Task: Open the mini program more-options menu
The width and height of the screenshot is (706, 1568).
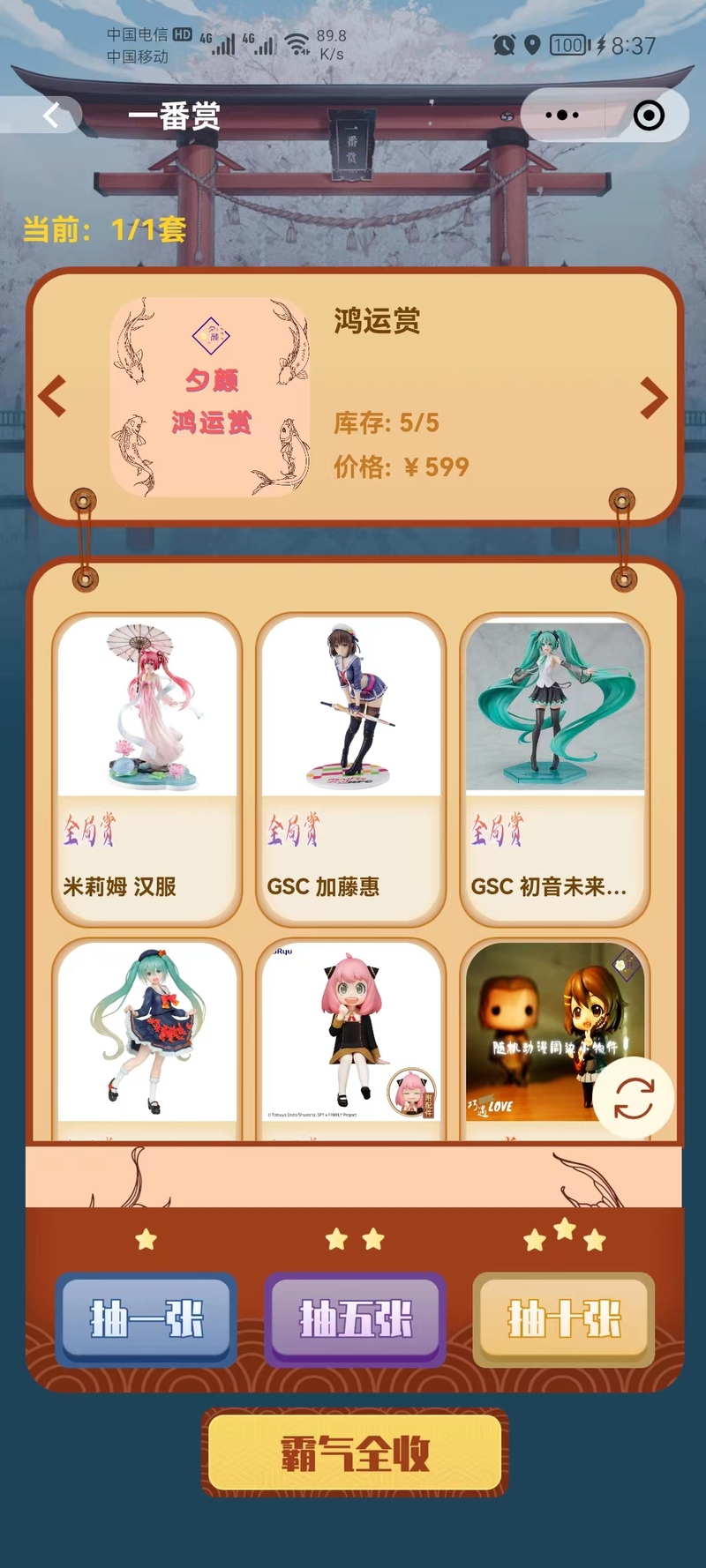Action: coord(562,115)
